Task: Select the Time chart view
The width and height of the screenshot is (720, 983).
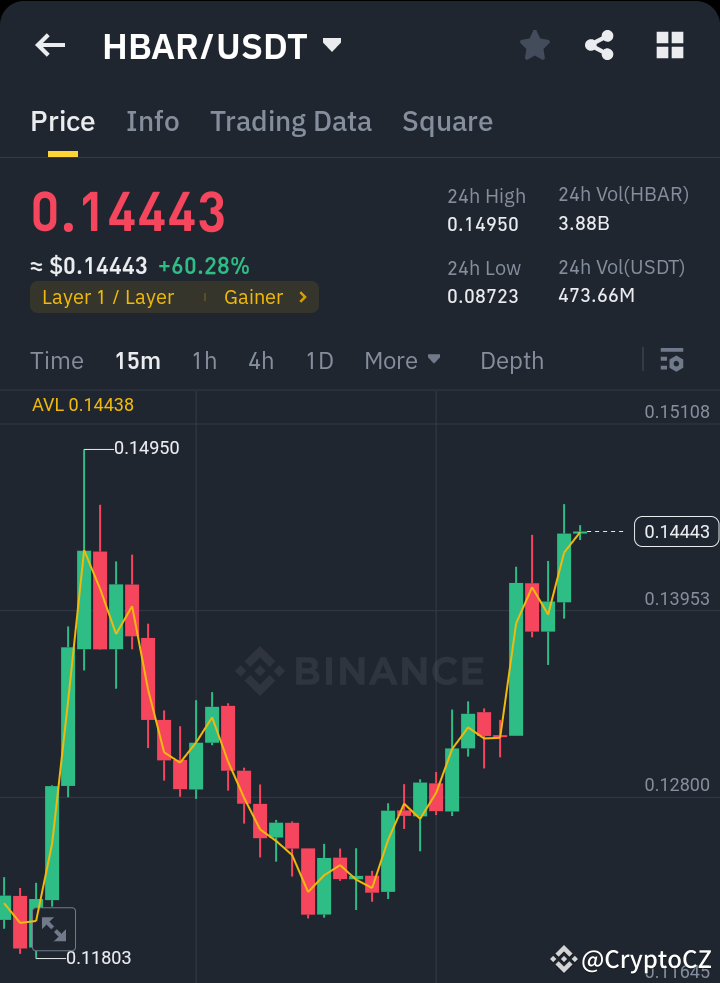Action: (x=57, y=360)
